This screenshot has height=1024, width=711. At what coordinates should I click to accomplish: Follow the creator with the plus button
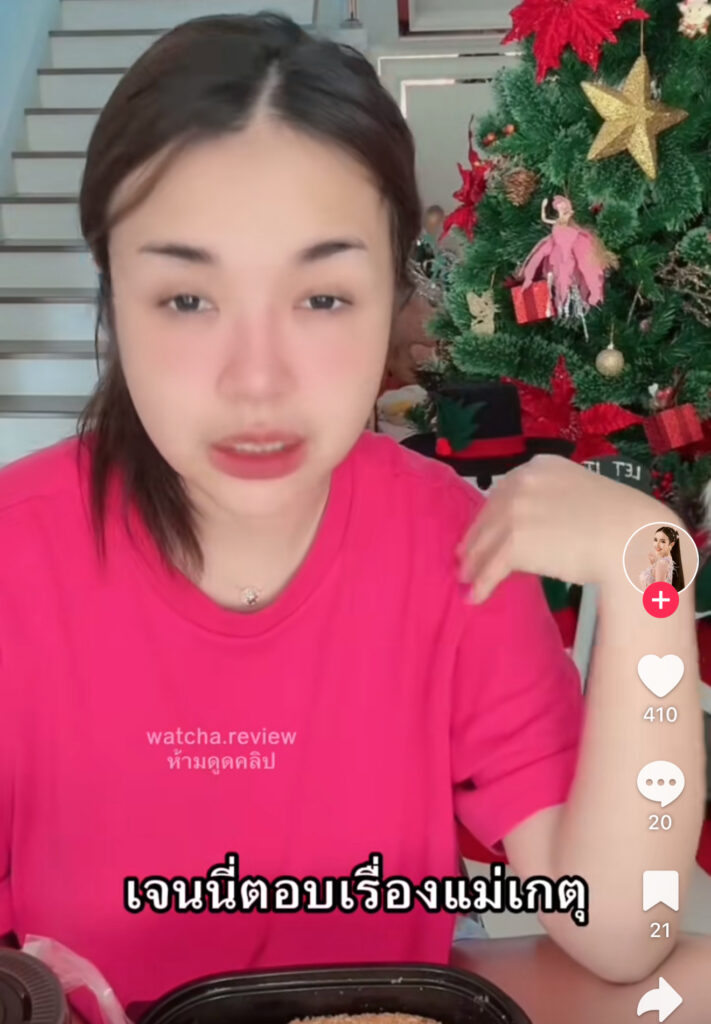click(660, 600)
